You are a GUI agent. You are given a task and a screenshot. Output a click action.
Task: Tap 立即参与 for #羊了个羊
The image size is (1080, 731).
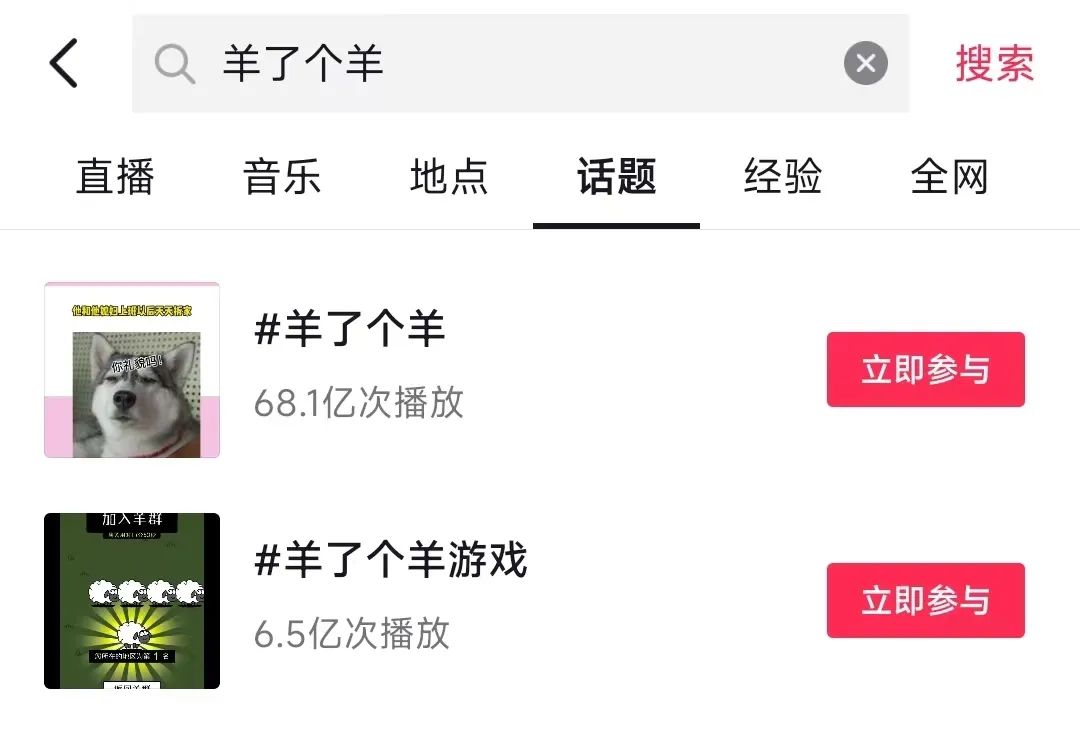pyautogui.click(x=925, y=370)
